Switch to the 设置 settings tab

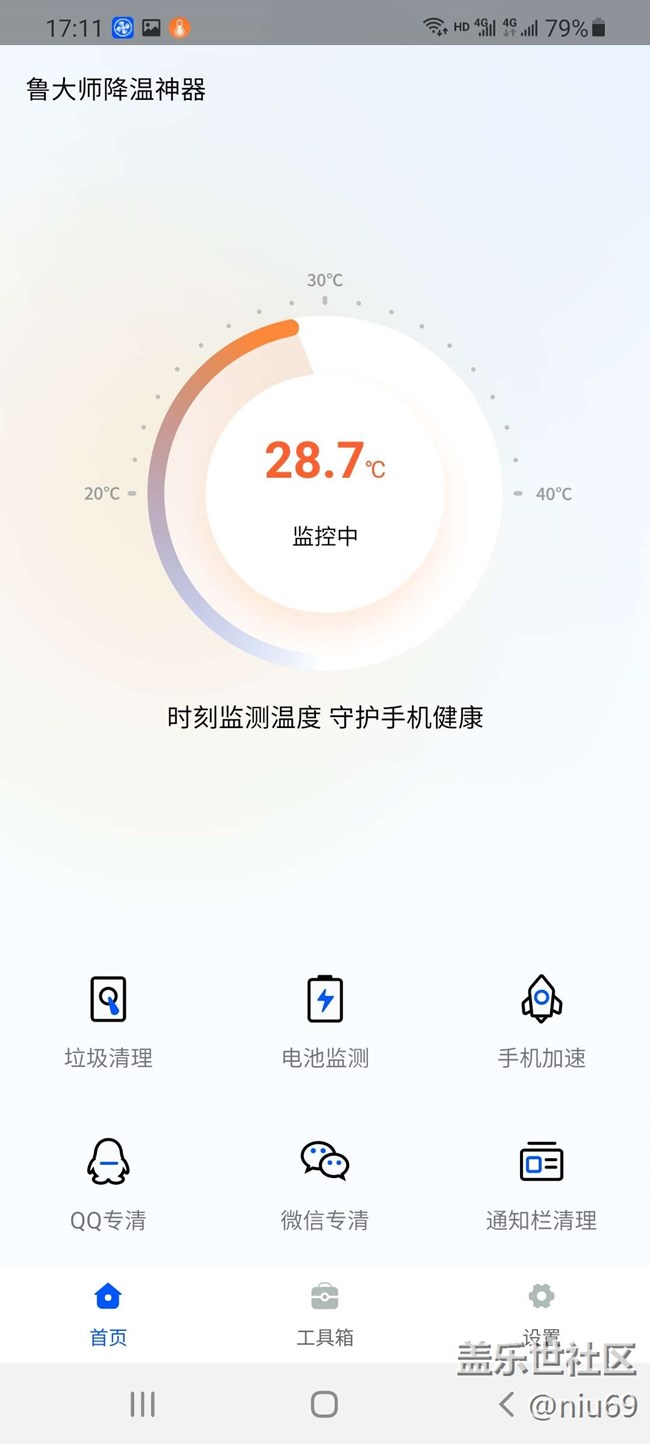pos(541,1315)
